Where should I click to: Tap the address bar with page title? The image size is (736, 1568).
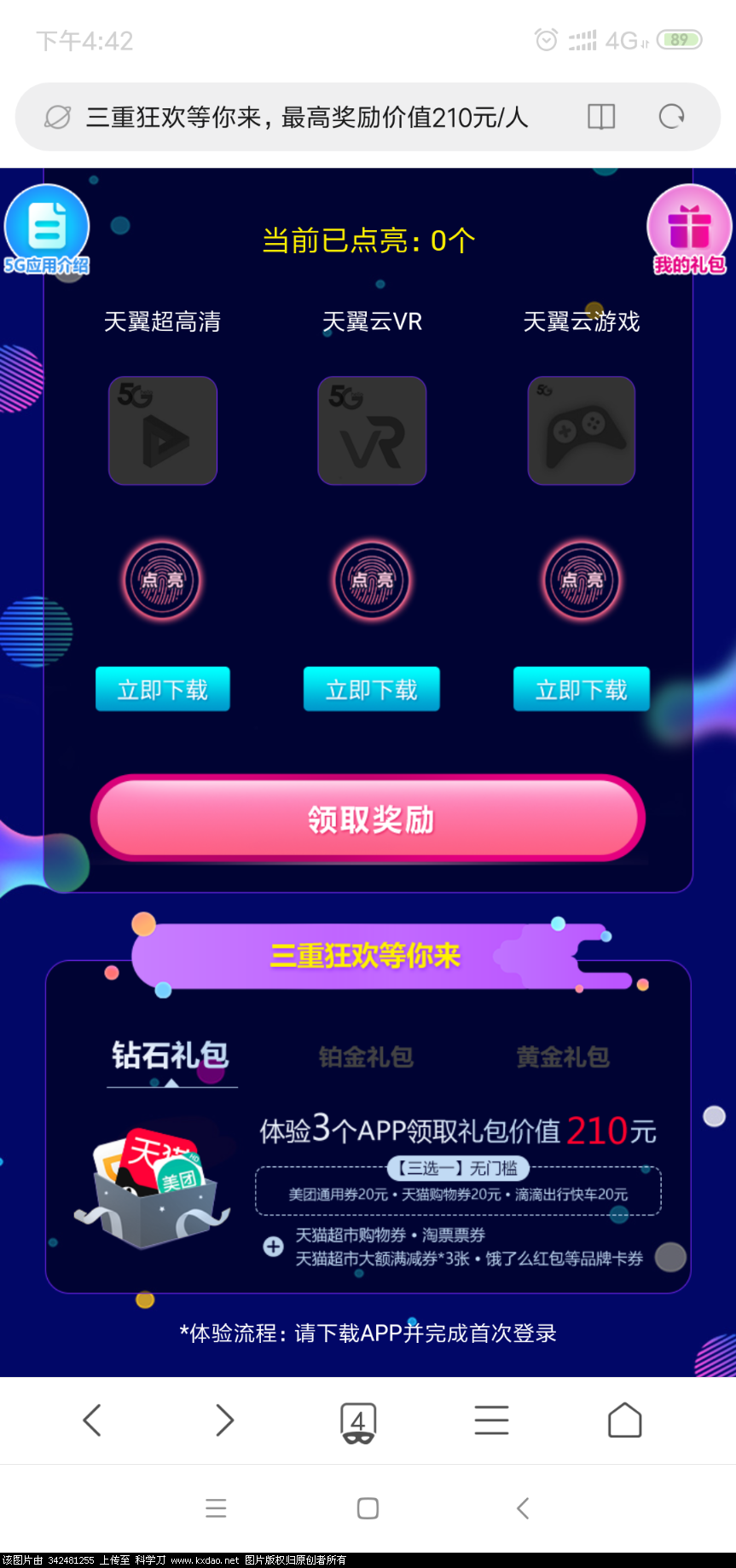(x=307, y=117)
